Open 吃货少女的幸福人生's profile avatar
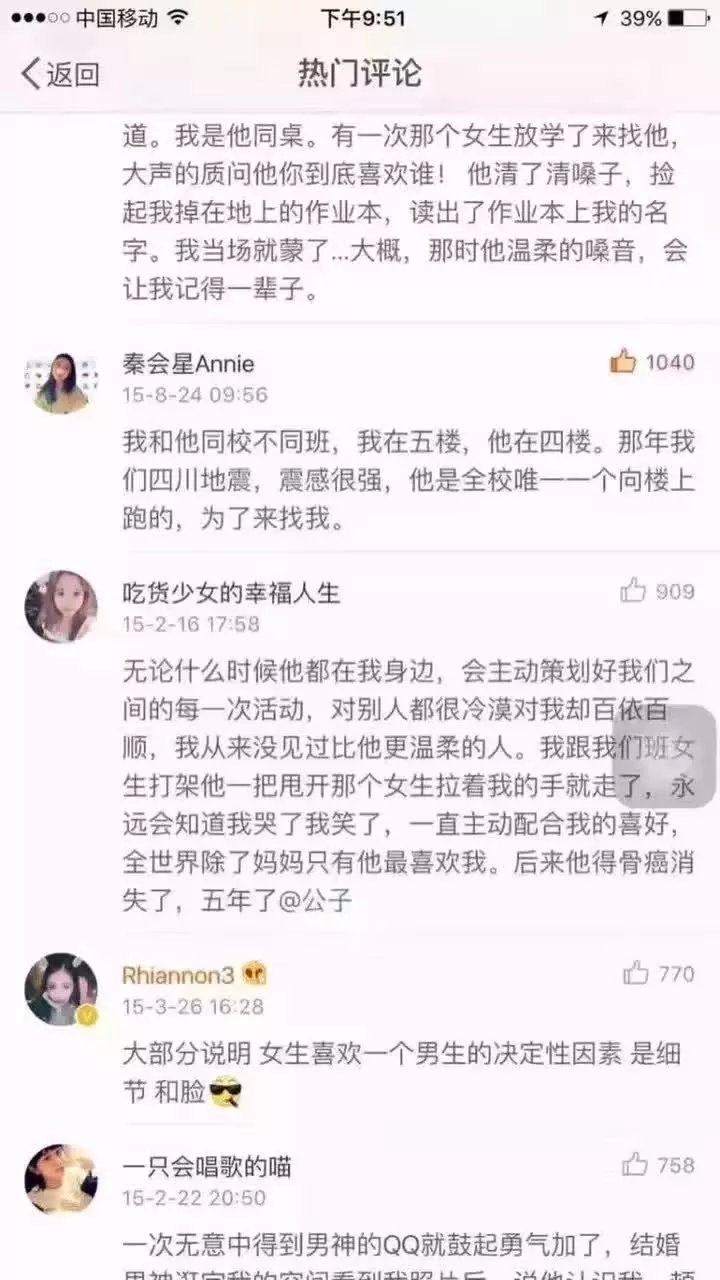The height and width of the screenshot is (1280, 720). (60, 606)
